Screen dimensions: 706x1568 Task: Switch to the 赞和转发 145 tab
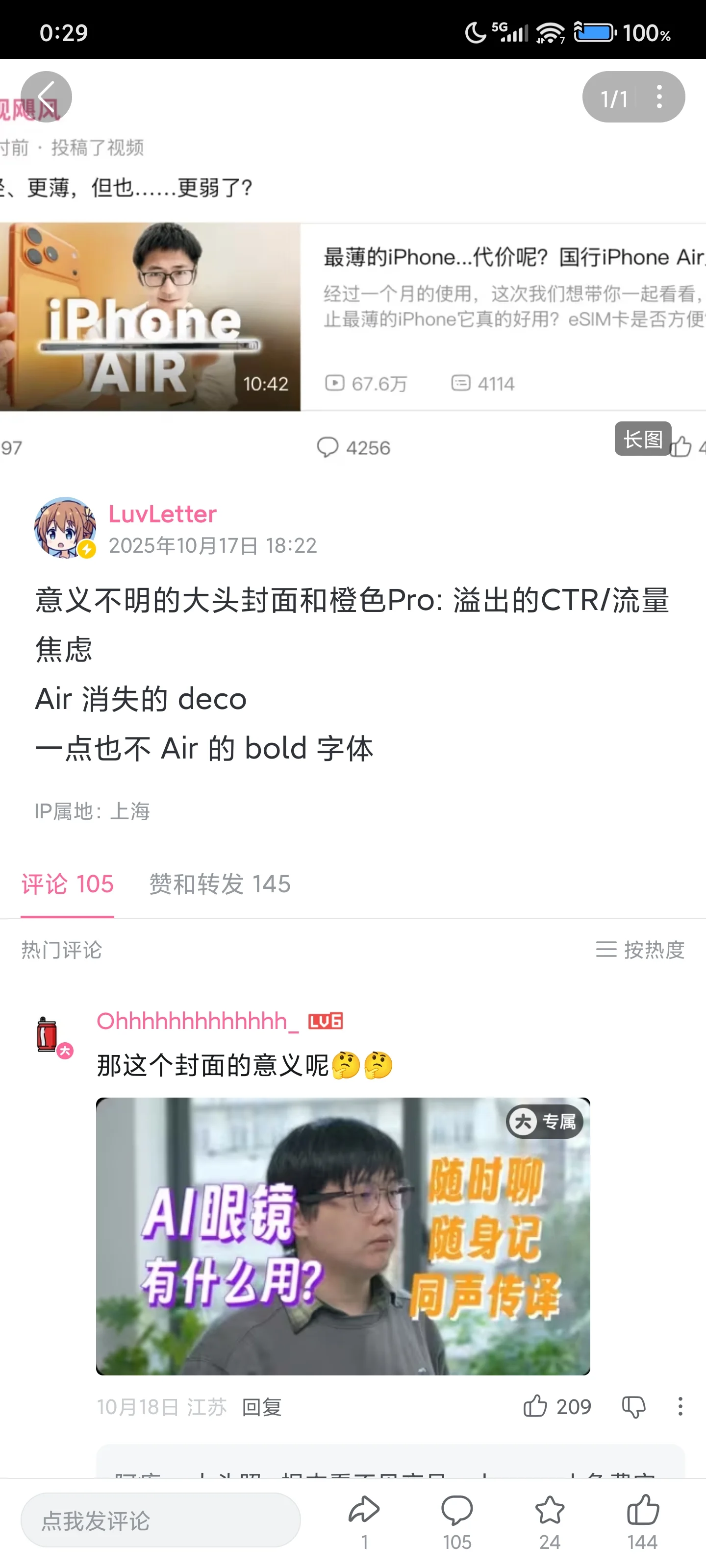(219, 884)
